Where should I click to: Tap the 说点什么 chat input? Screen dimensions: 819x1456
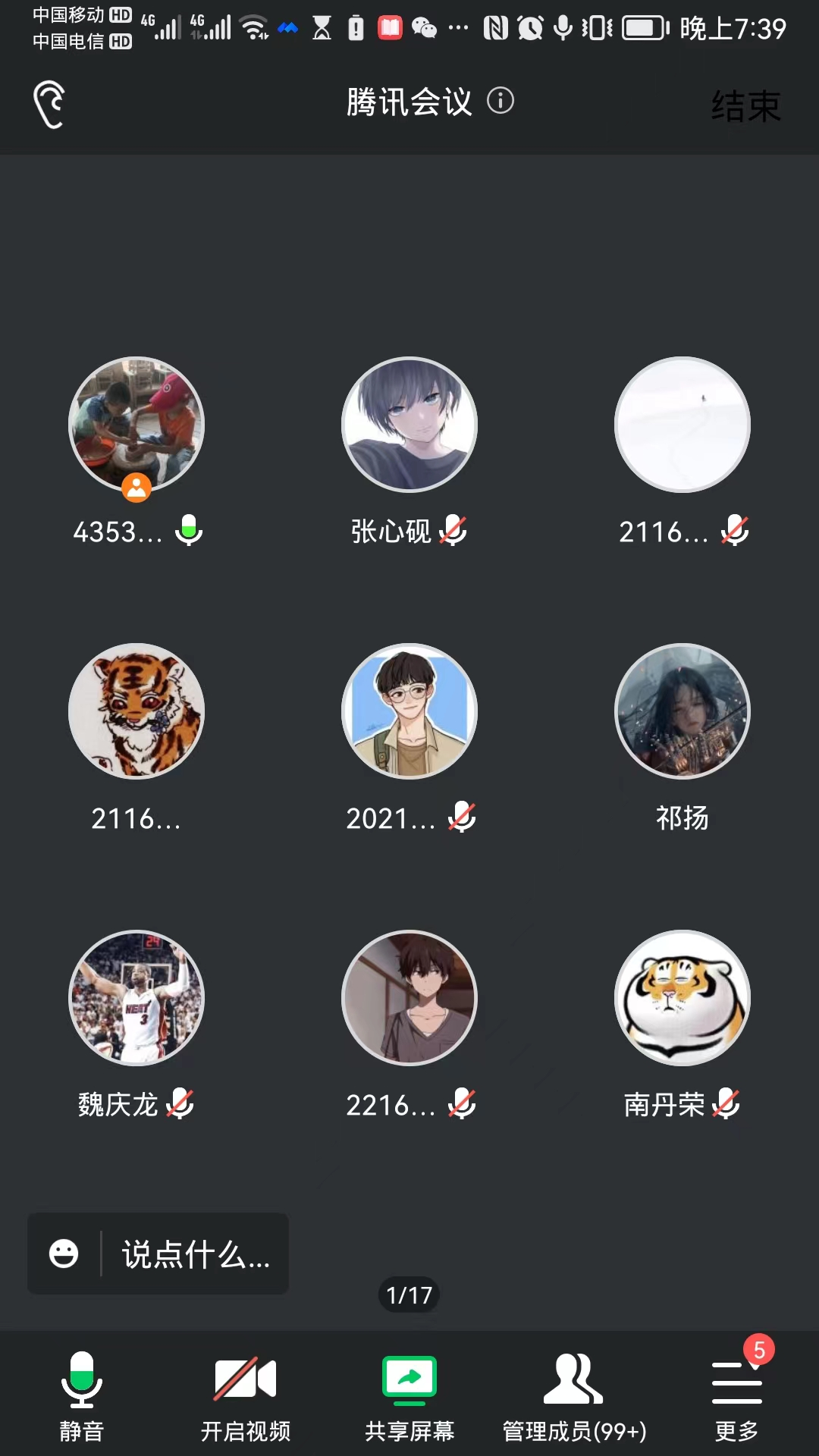coord(196,1254)
